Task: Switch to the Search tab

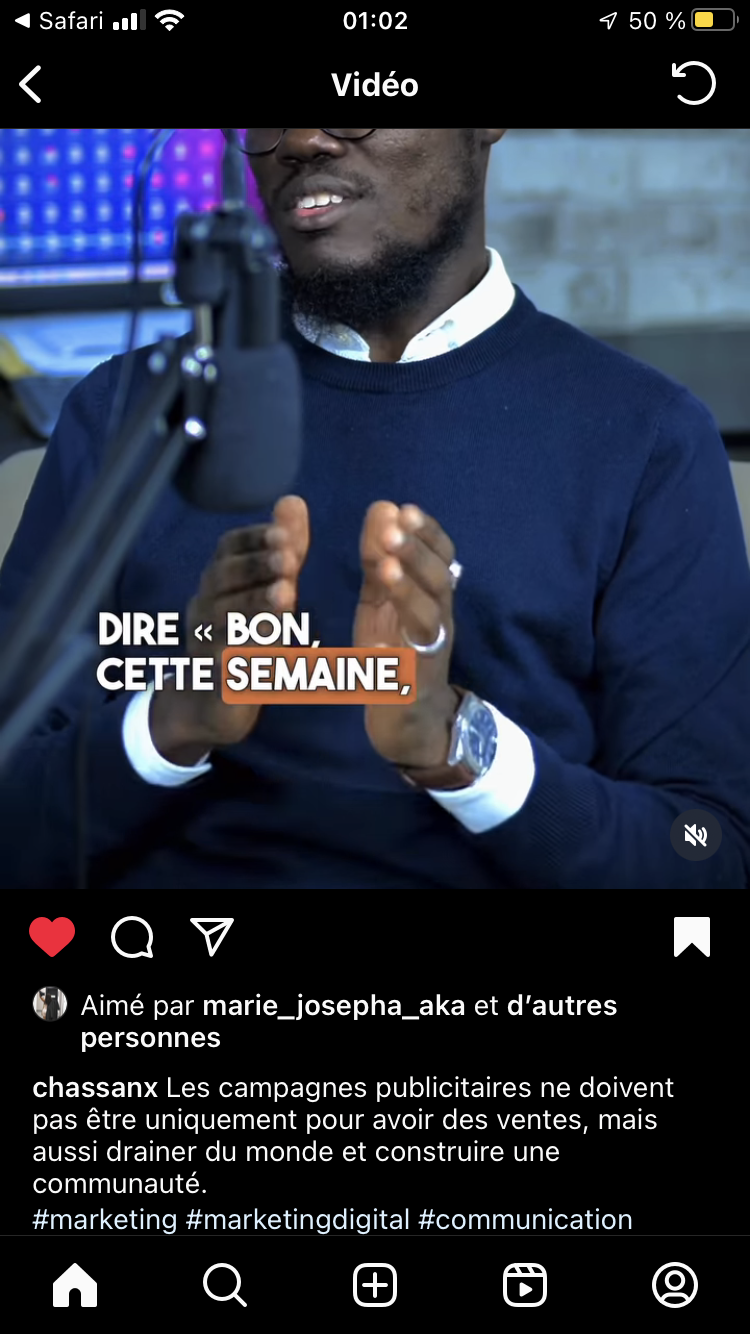Action: tap(225, 1285)
